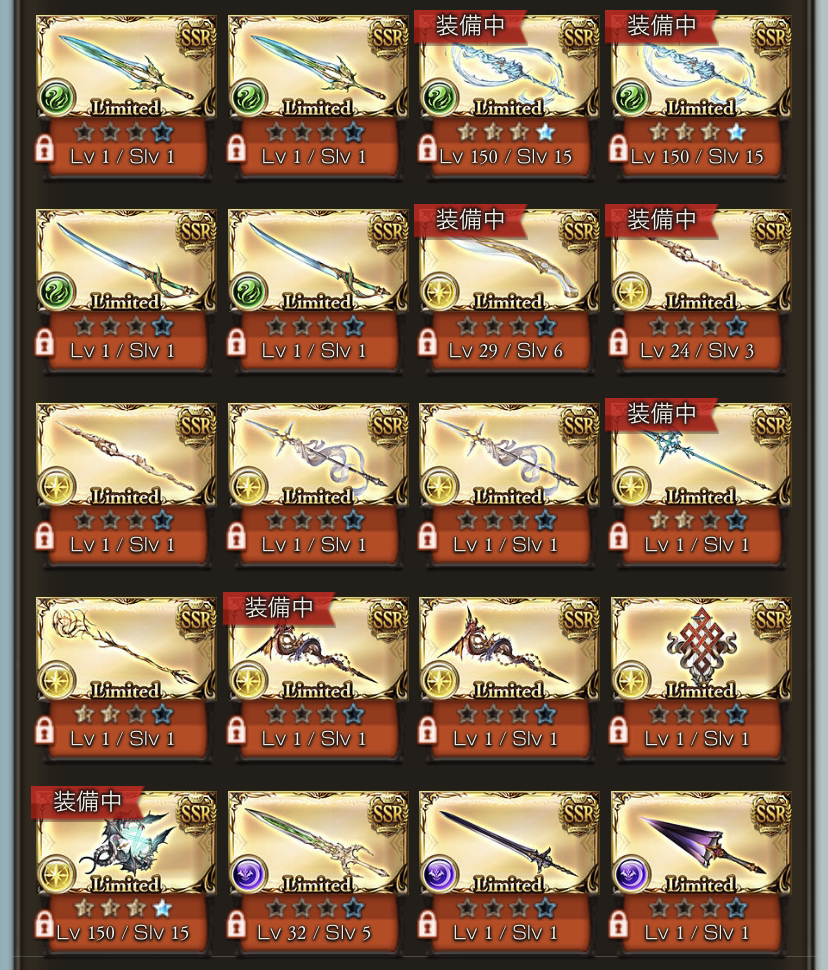Open the equipped weapon at Lv 29 / Slv 6
Viewport: 828px width, 970px height.
(x=508, y=265)
